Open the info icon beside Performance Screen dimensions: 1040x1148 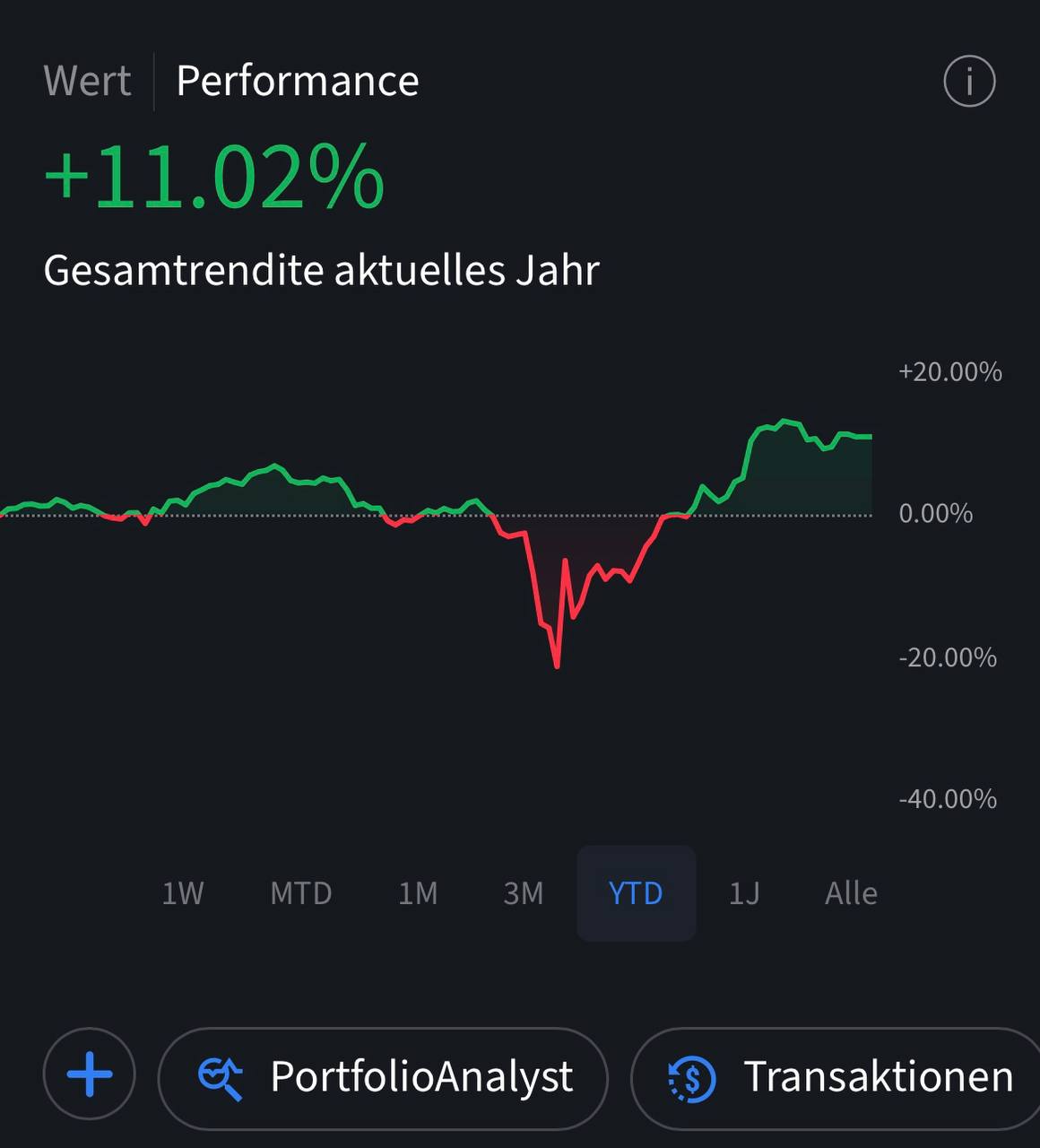coord(969,82)
